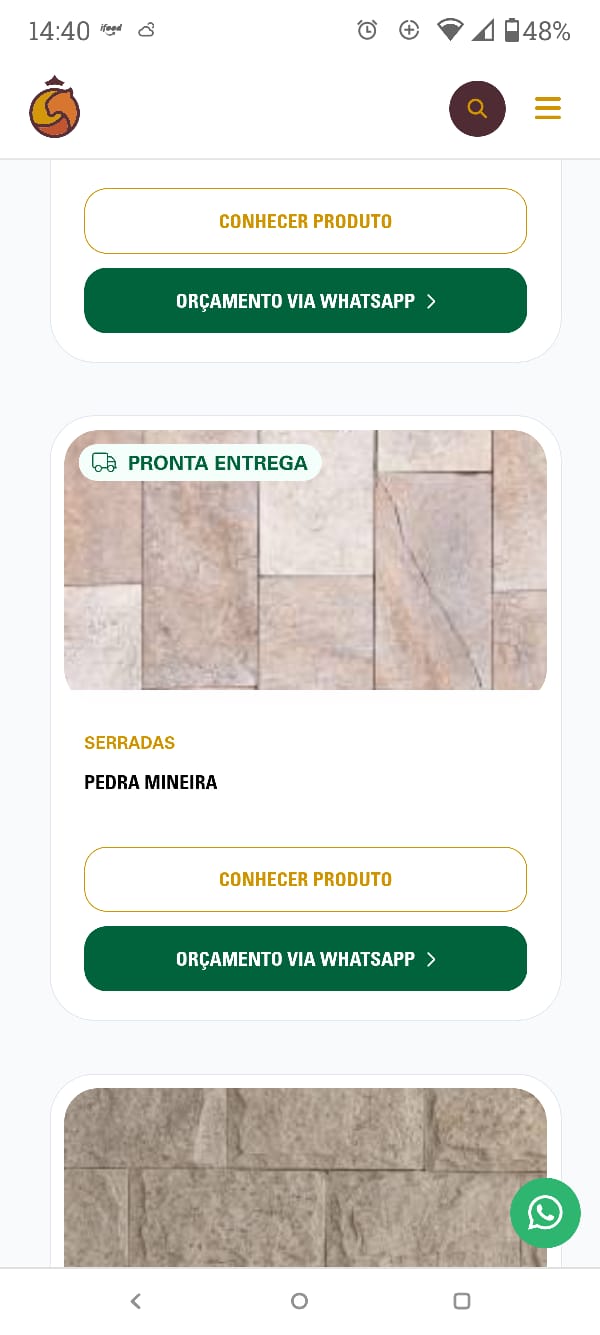This screenshot has width=600, height=1335.
Task: Go back with the system back button
Action: [x=136, y=1301]
